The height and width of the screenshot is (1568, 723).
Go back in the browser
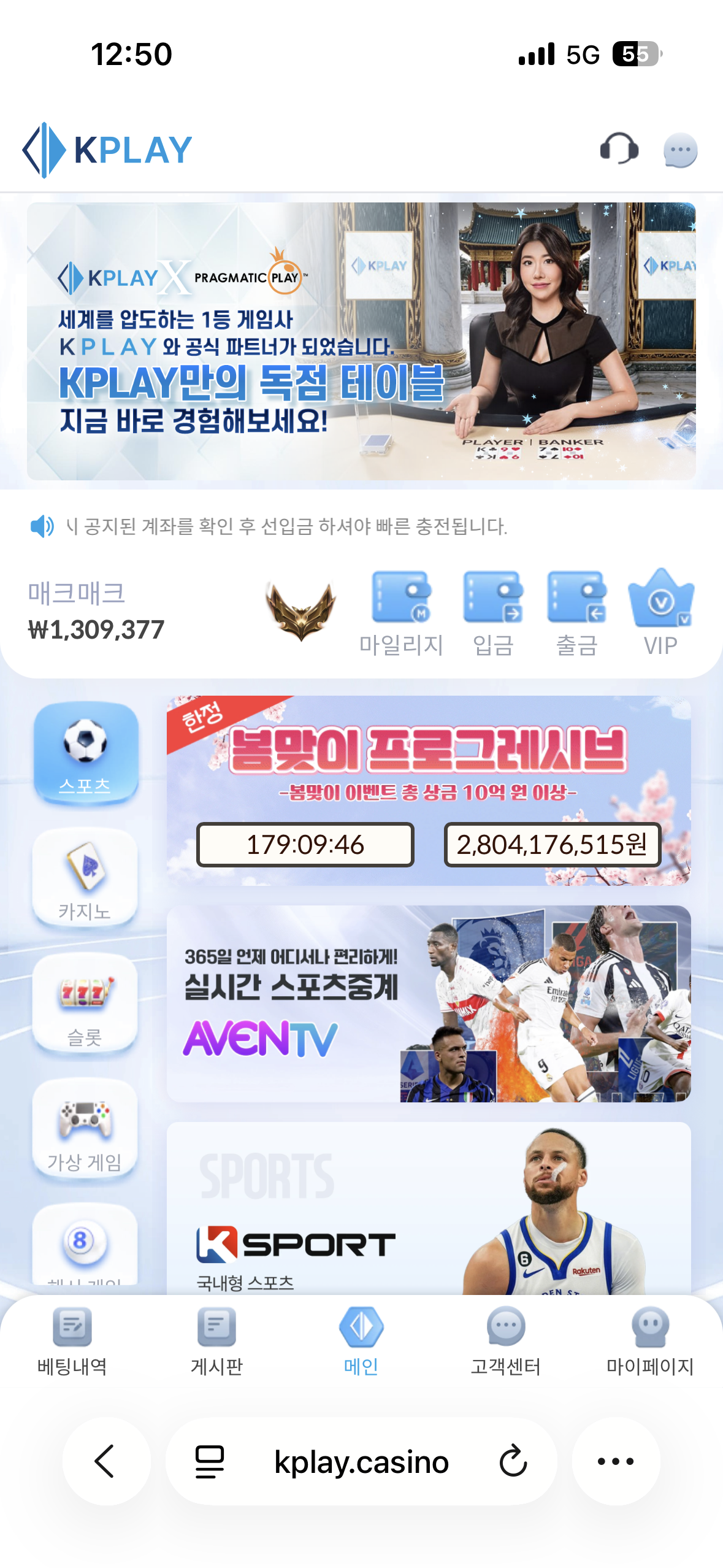tap(105, 1461)
